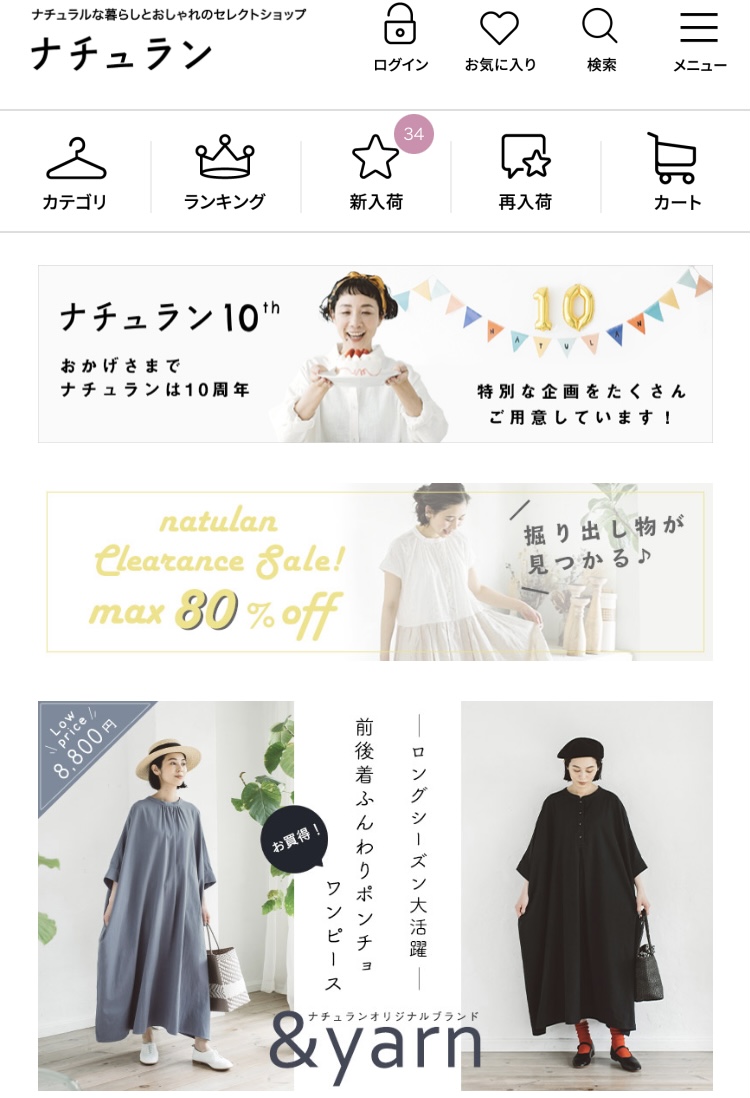Open the メニュー hamburger menu
This screenshot has height=1098, width=750.
pos(699,38)
